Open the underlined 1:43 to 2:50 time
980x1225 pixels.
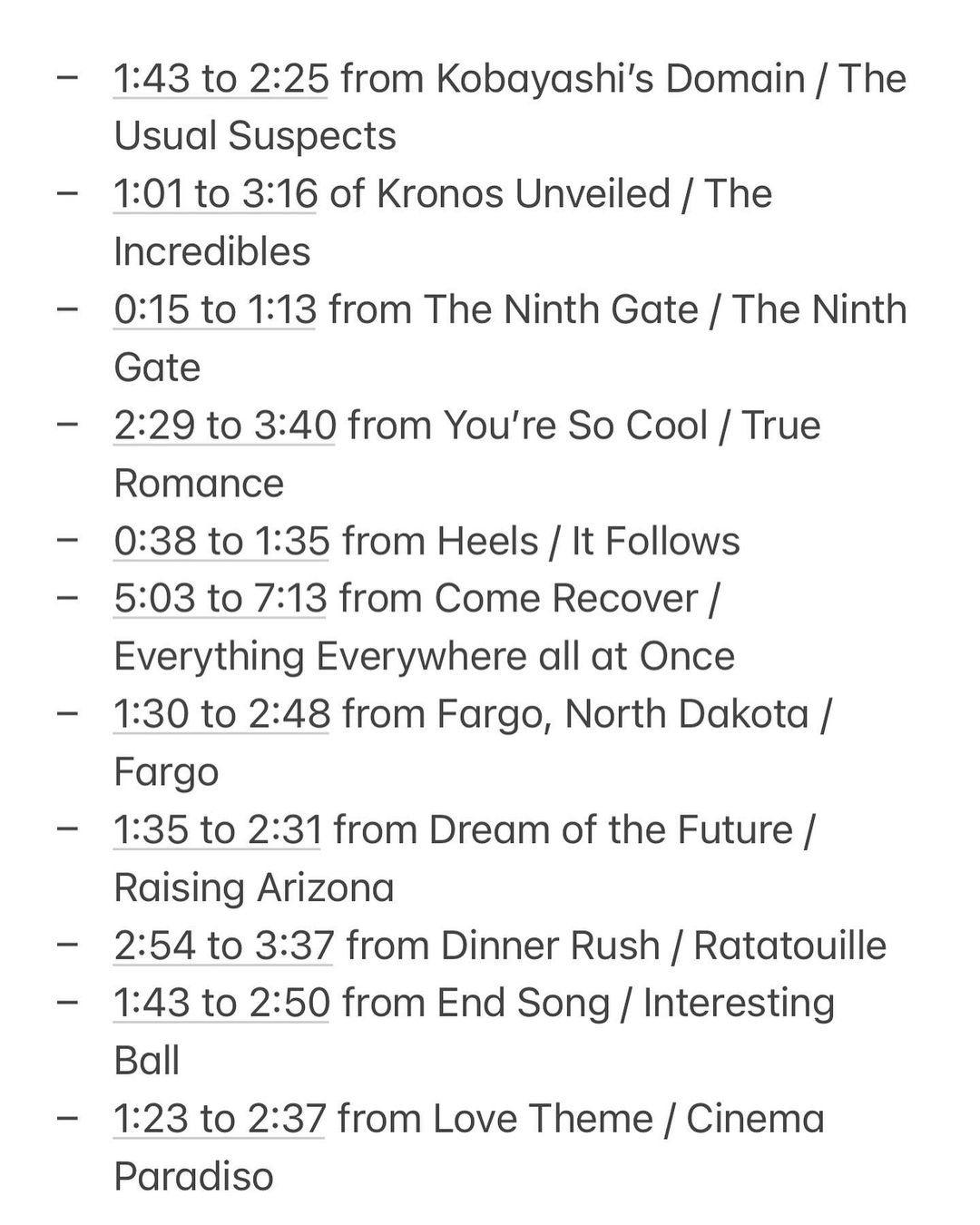tap(221, 1004)
